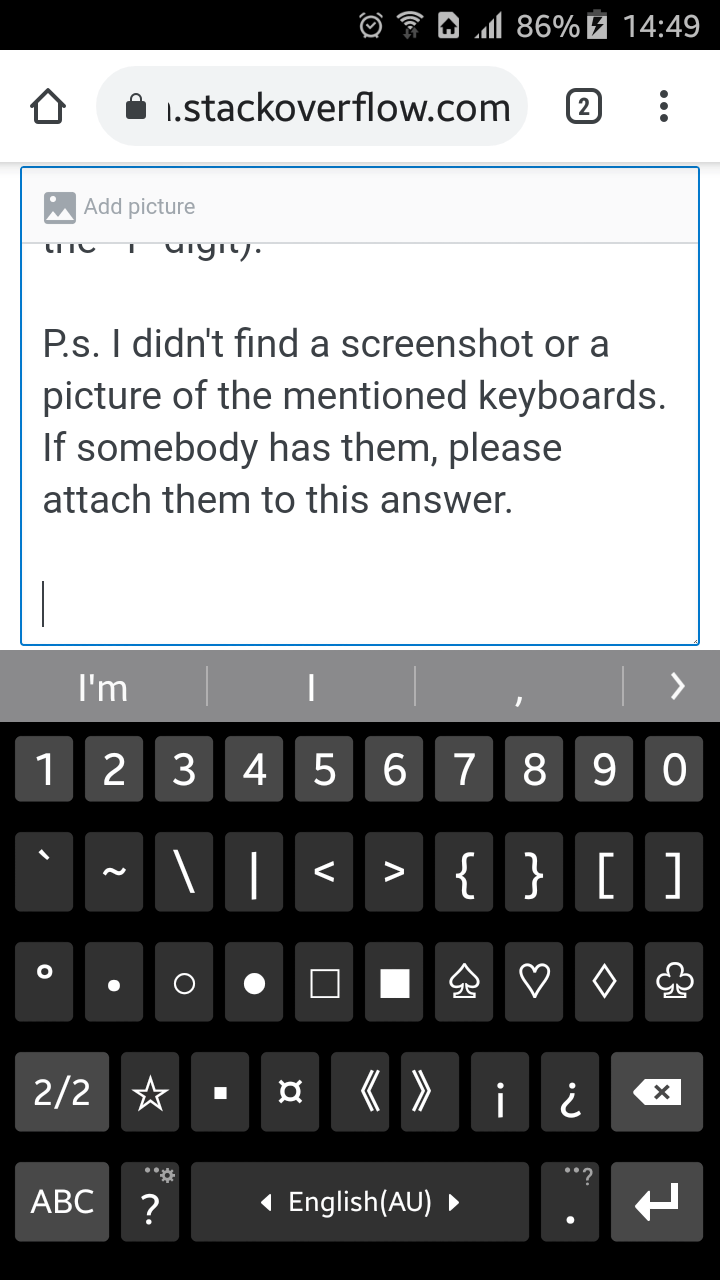
Task: Insert the suggestion "I'm"
Action: (x=103, y=687)
